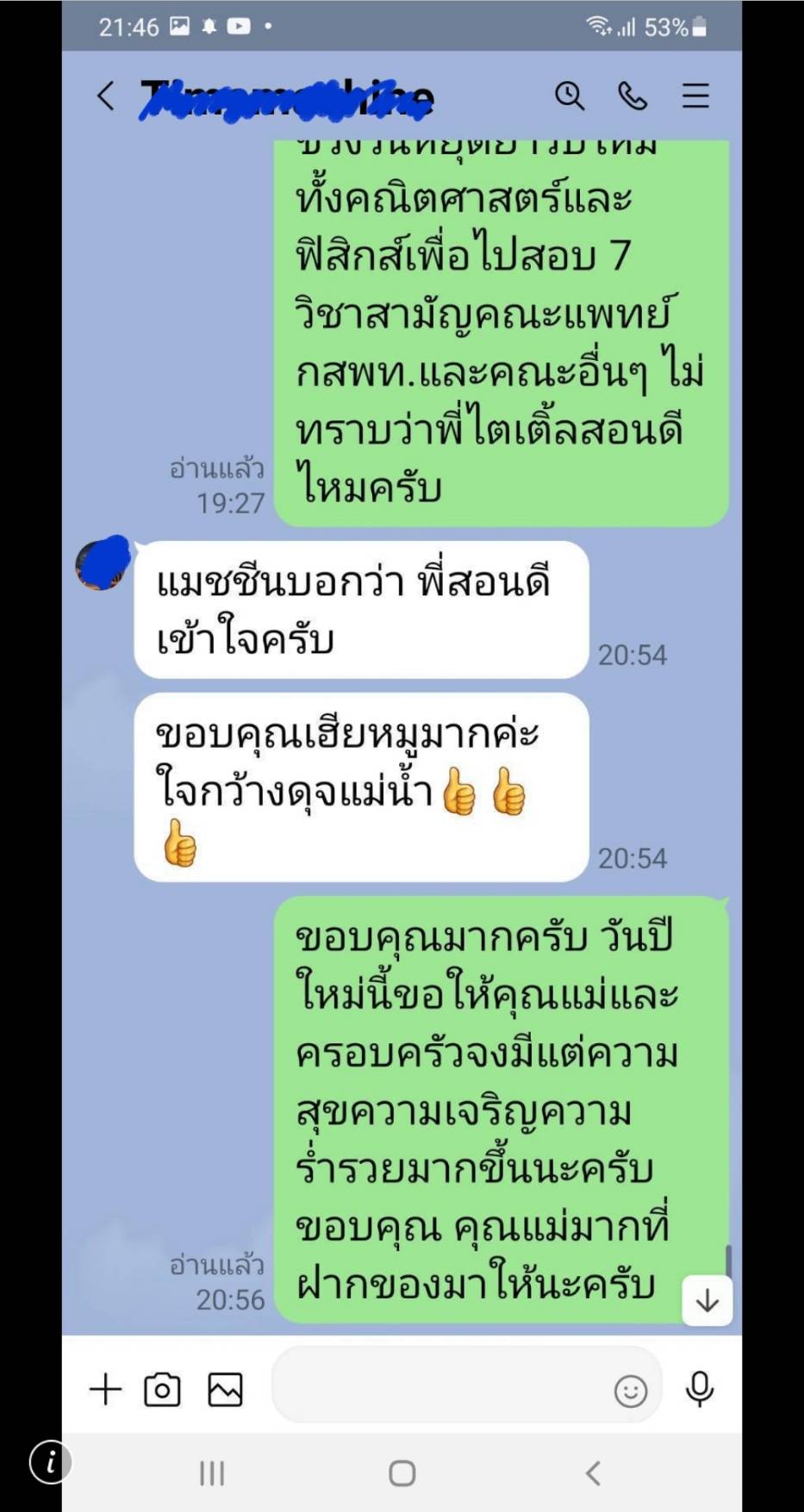The image size is (804, 1512).
Task: Search within this conversation
Action: [x=569, y=96]
